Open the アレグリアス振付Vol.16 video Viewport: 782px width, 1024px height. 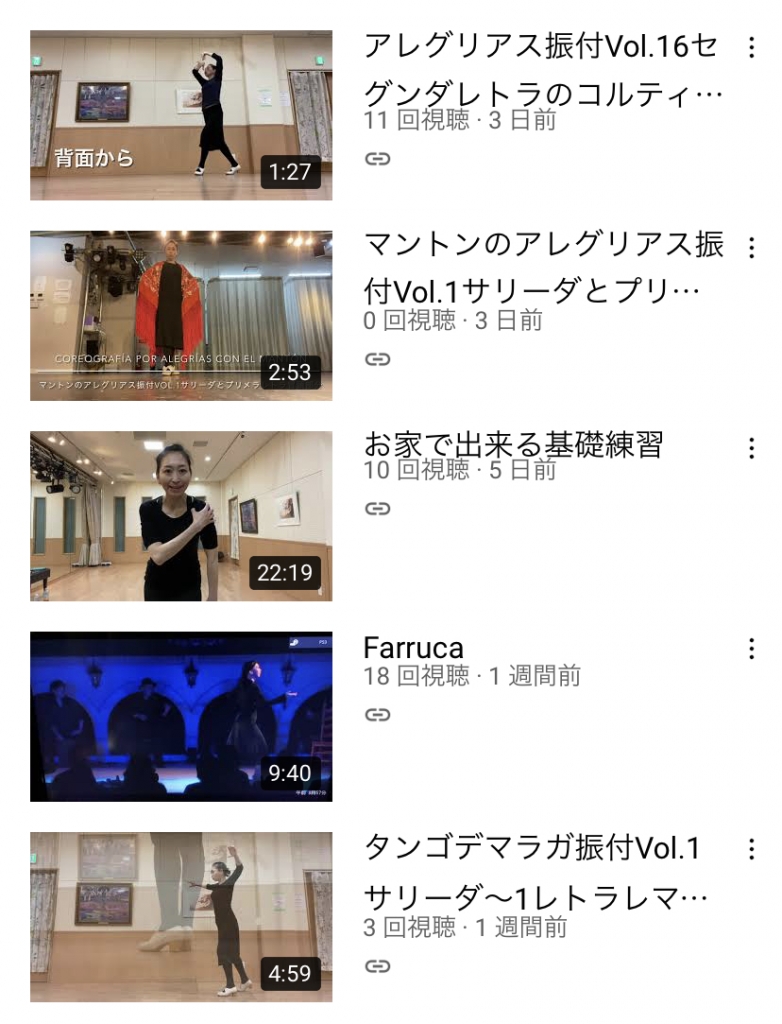point(181,115)
